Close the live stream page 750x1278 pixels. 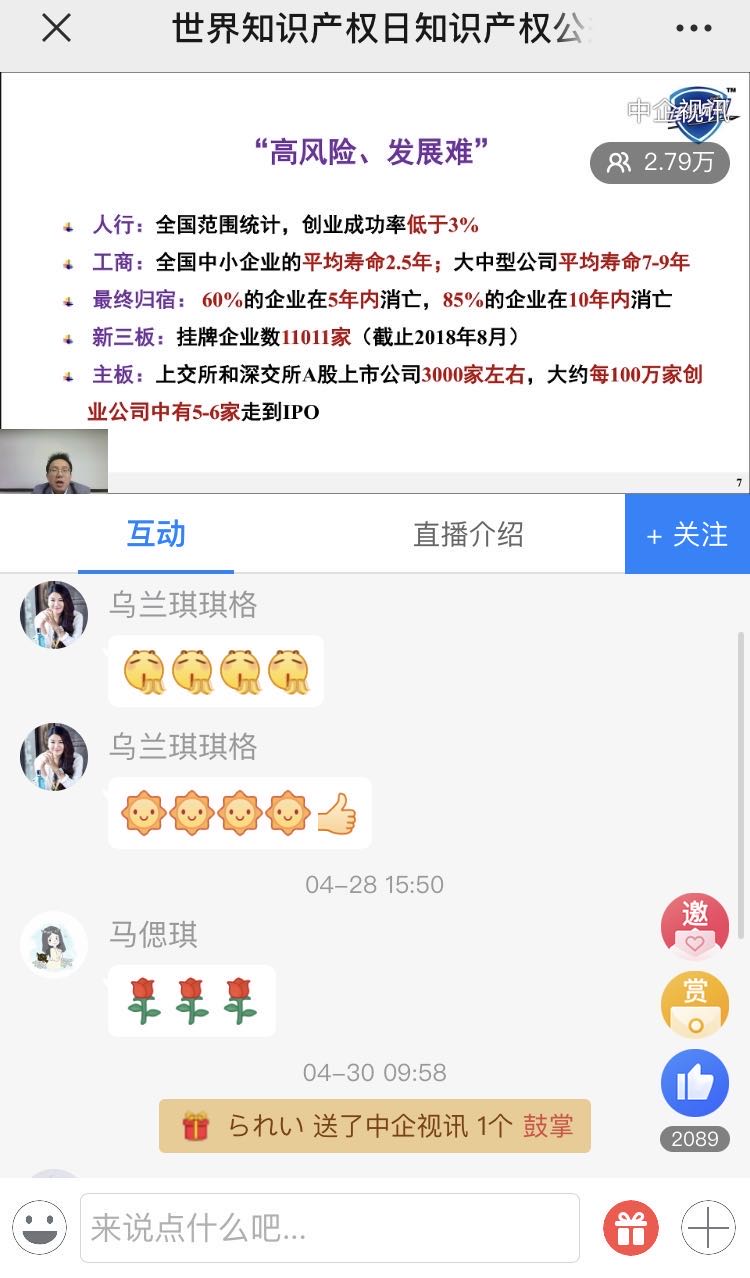pos(56,29)
